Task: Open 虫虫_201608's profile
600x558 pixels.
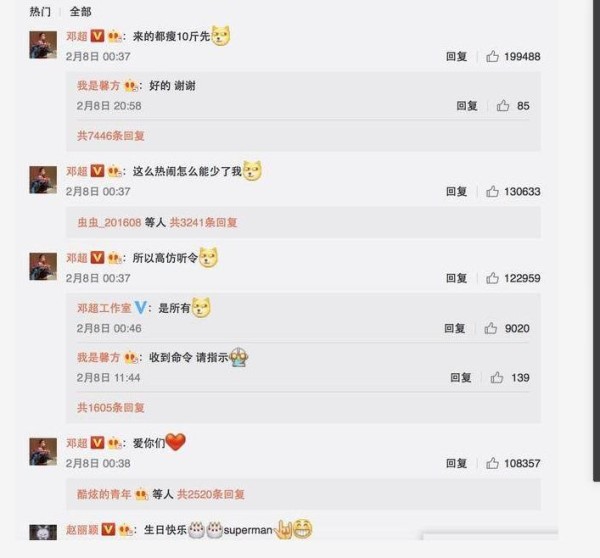Action: click(109, 222)
